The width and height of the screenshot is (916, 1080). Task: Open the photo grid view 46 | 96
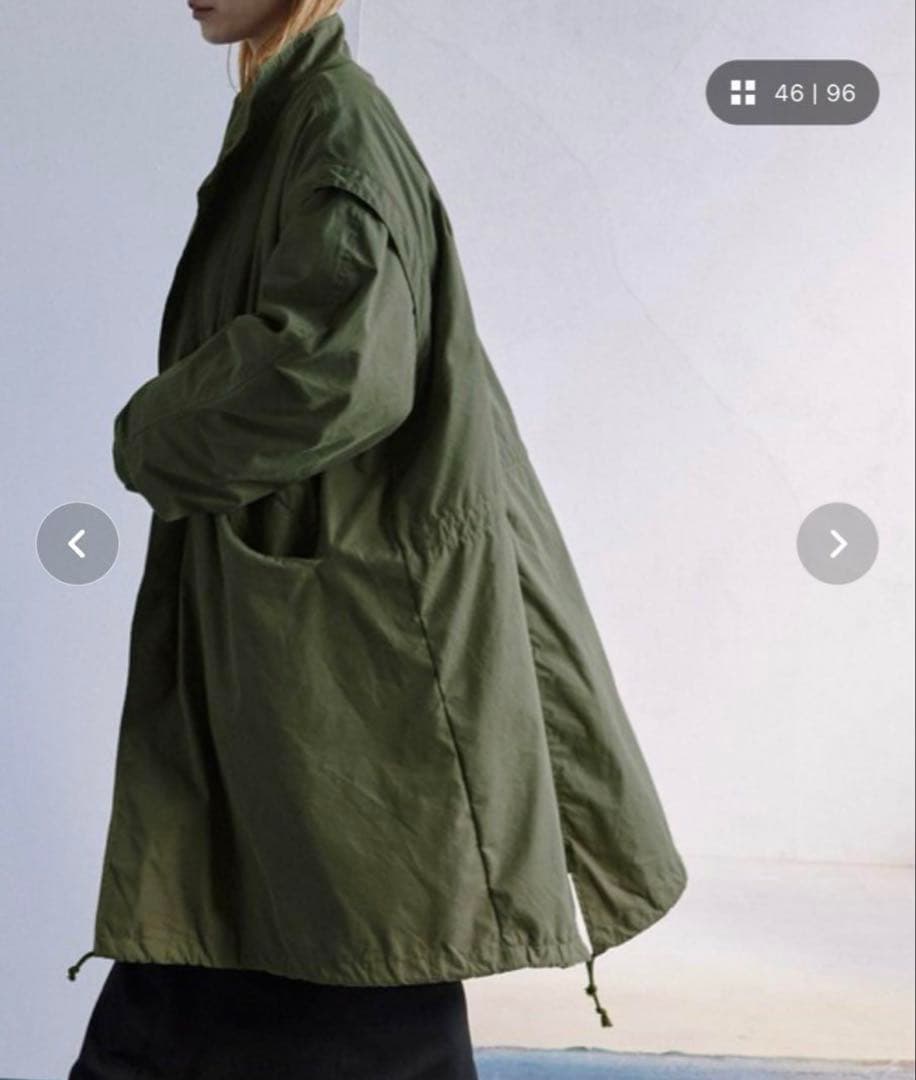[x=792, y=93]
